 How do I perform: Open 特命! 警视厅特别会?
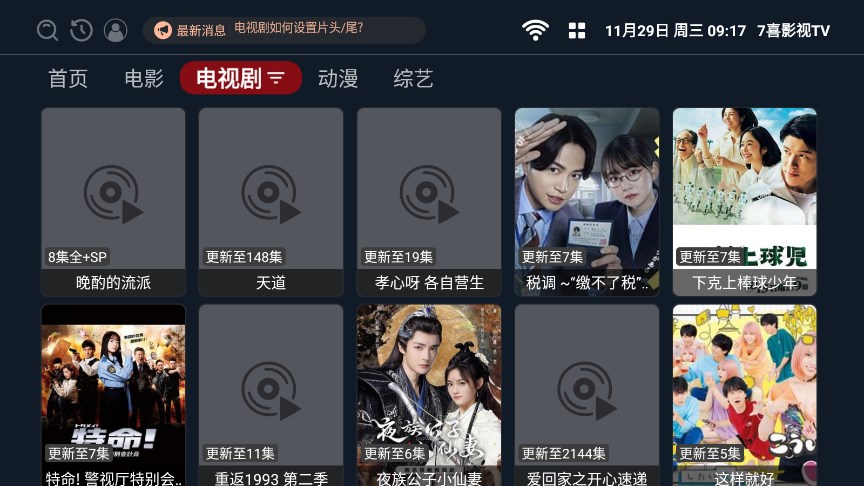click(x=113, y=395)
